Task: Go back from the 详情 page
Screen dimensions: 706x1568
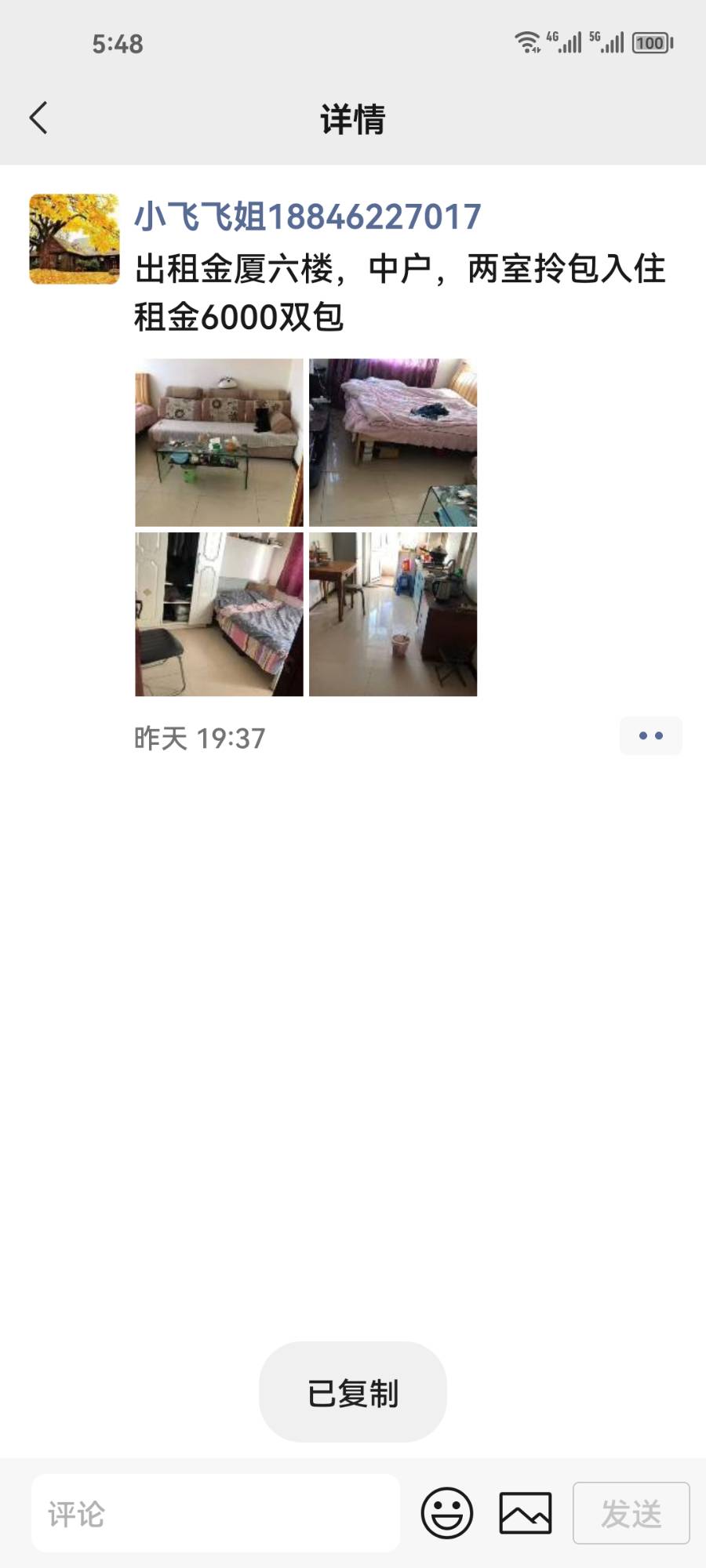Action: [38, 118]
